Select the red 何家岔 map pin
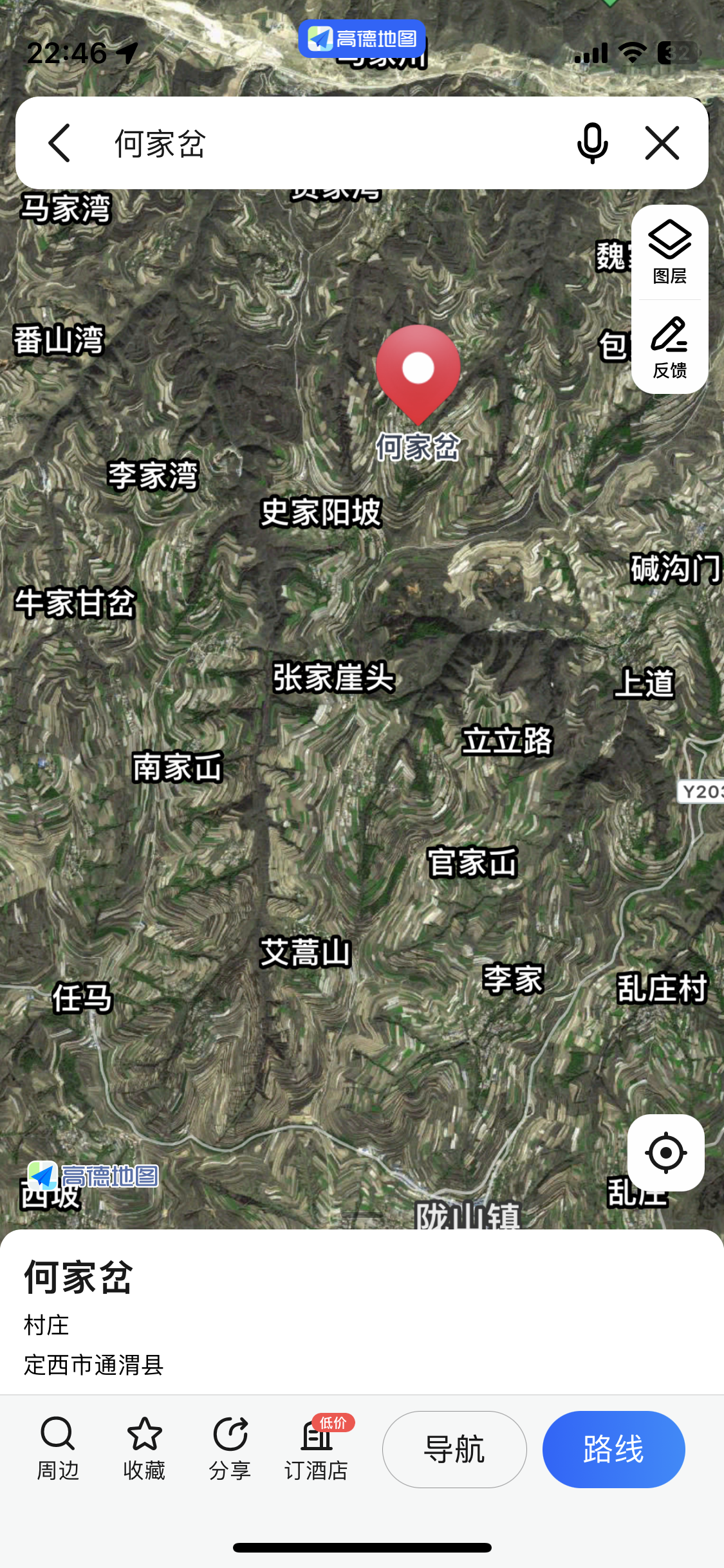The width and height of the screenshot is (724, 1568). click(x=418, y=371)
